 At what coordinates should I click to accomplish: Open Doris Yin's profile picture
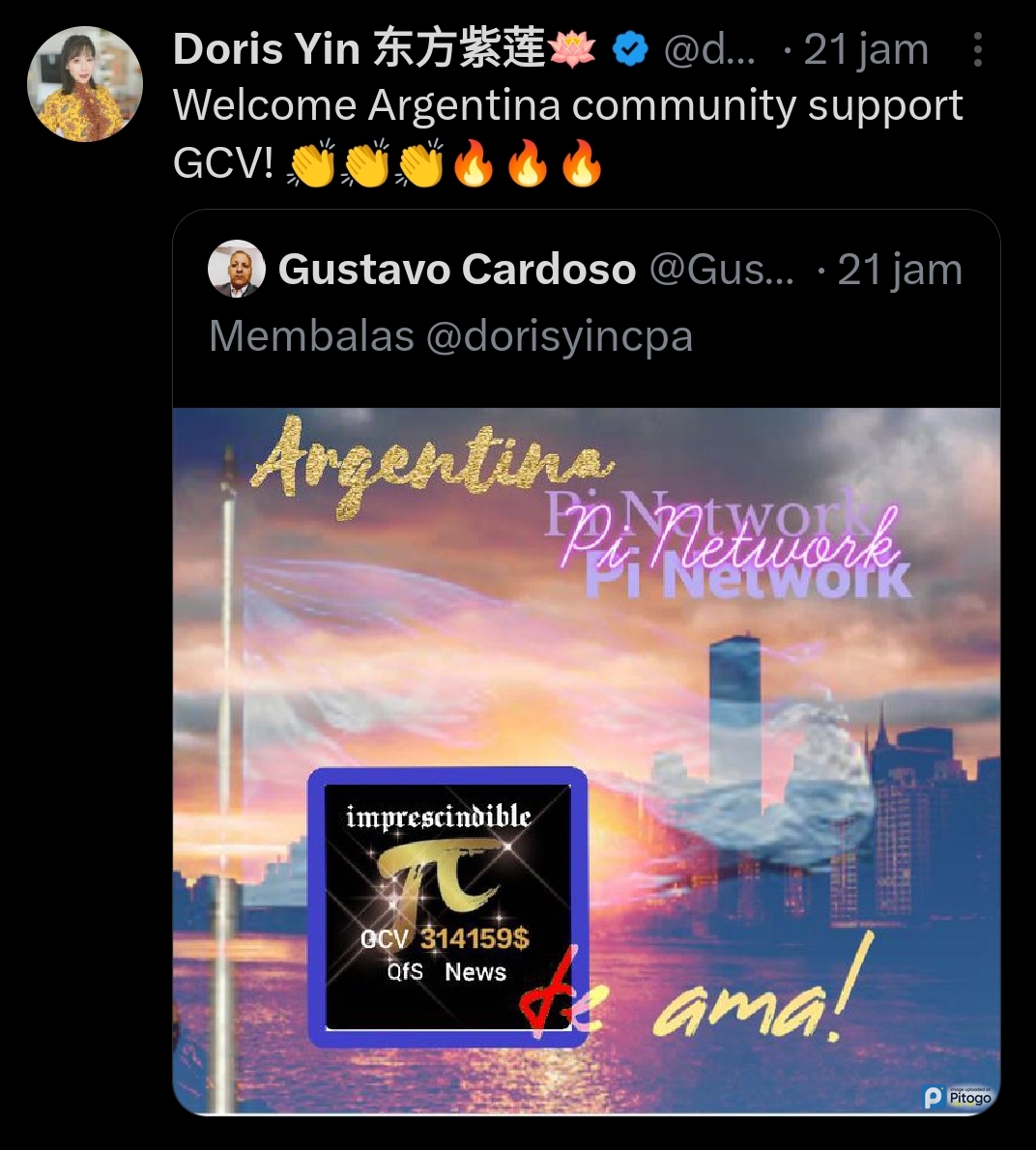point(85,85)
